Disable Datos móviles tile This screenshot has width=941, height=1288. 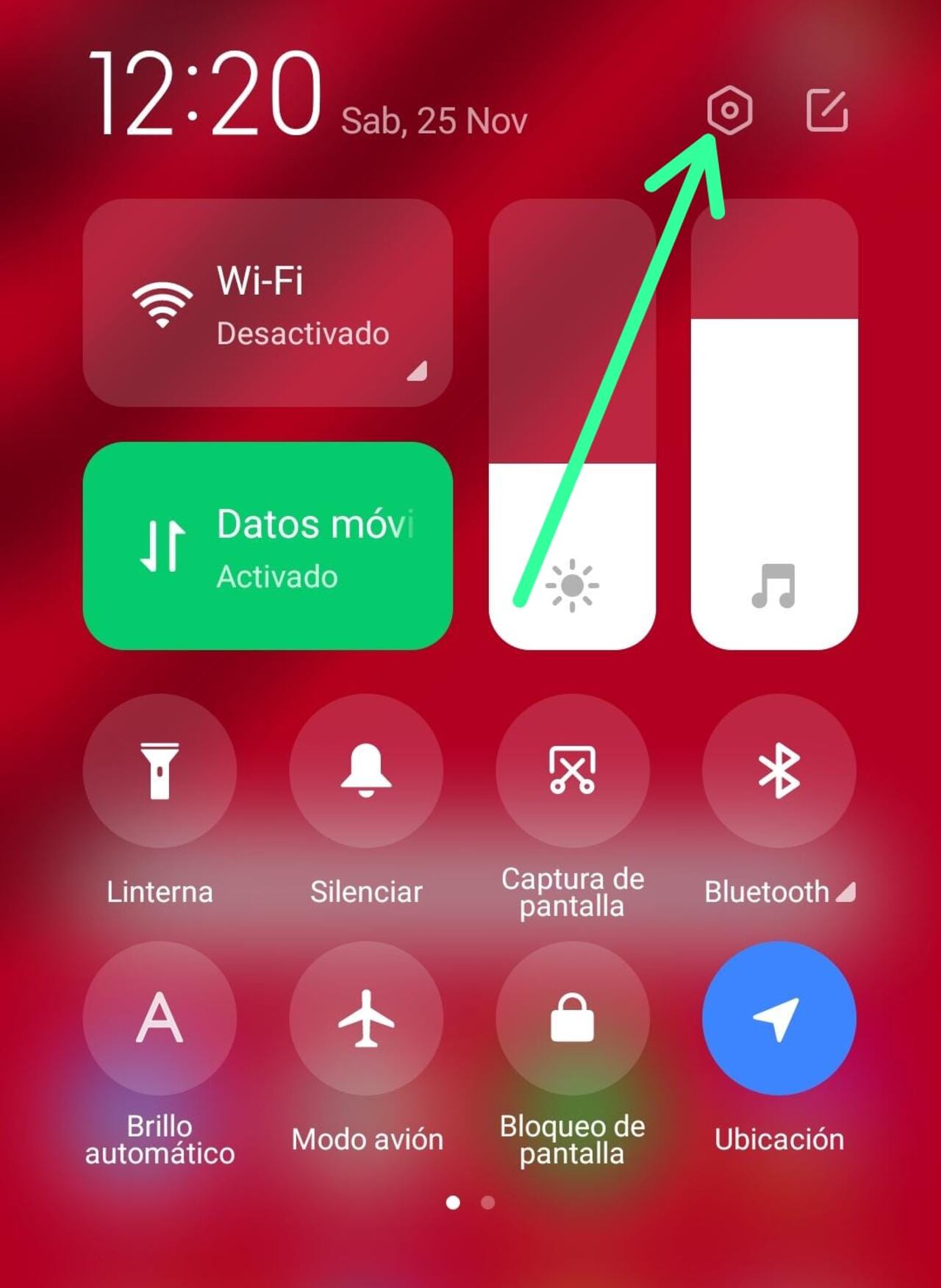(x=267, y=545)
